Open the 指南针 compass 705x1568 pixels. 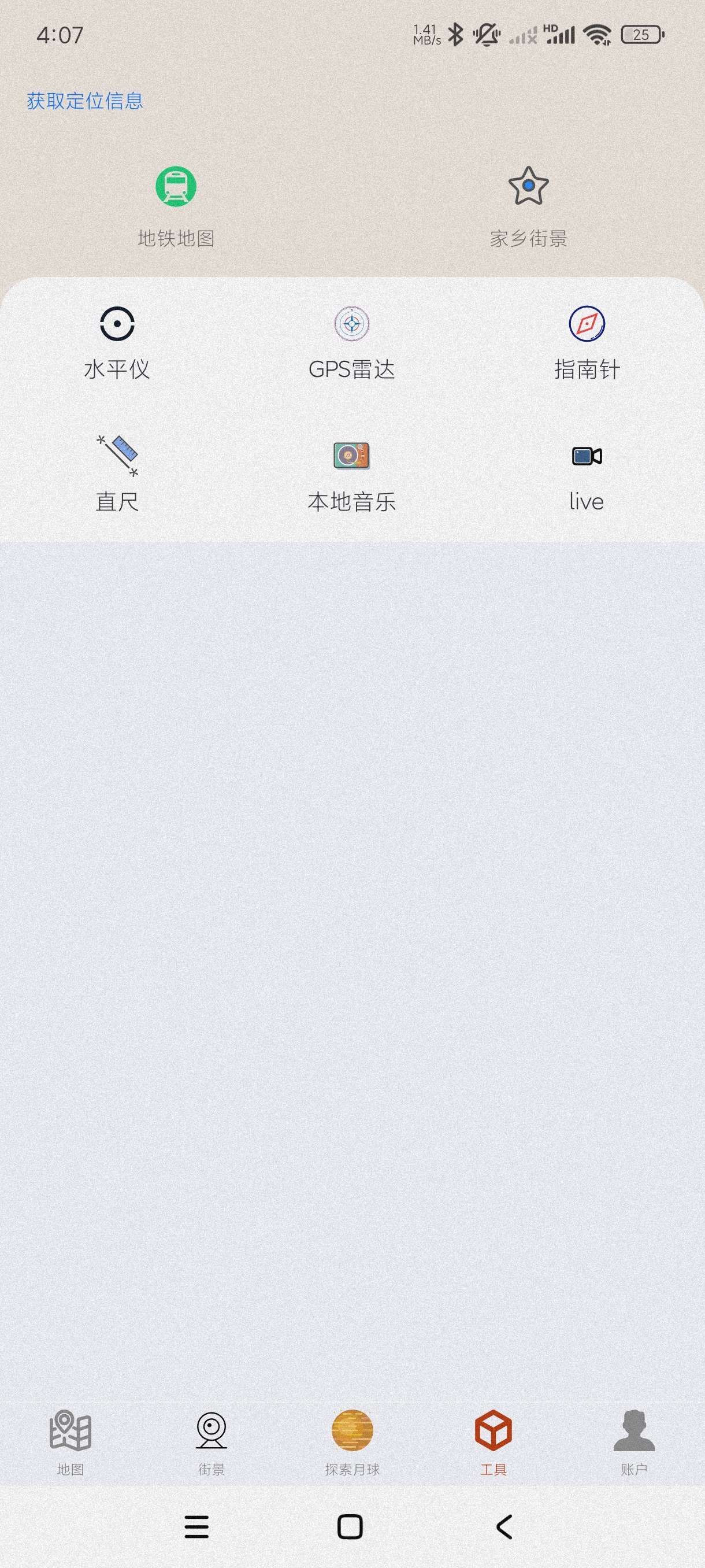coord(587,343)
